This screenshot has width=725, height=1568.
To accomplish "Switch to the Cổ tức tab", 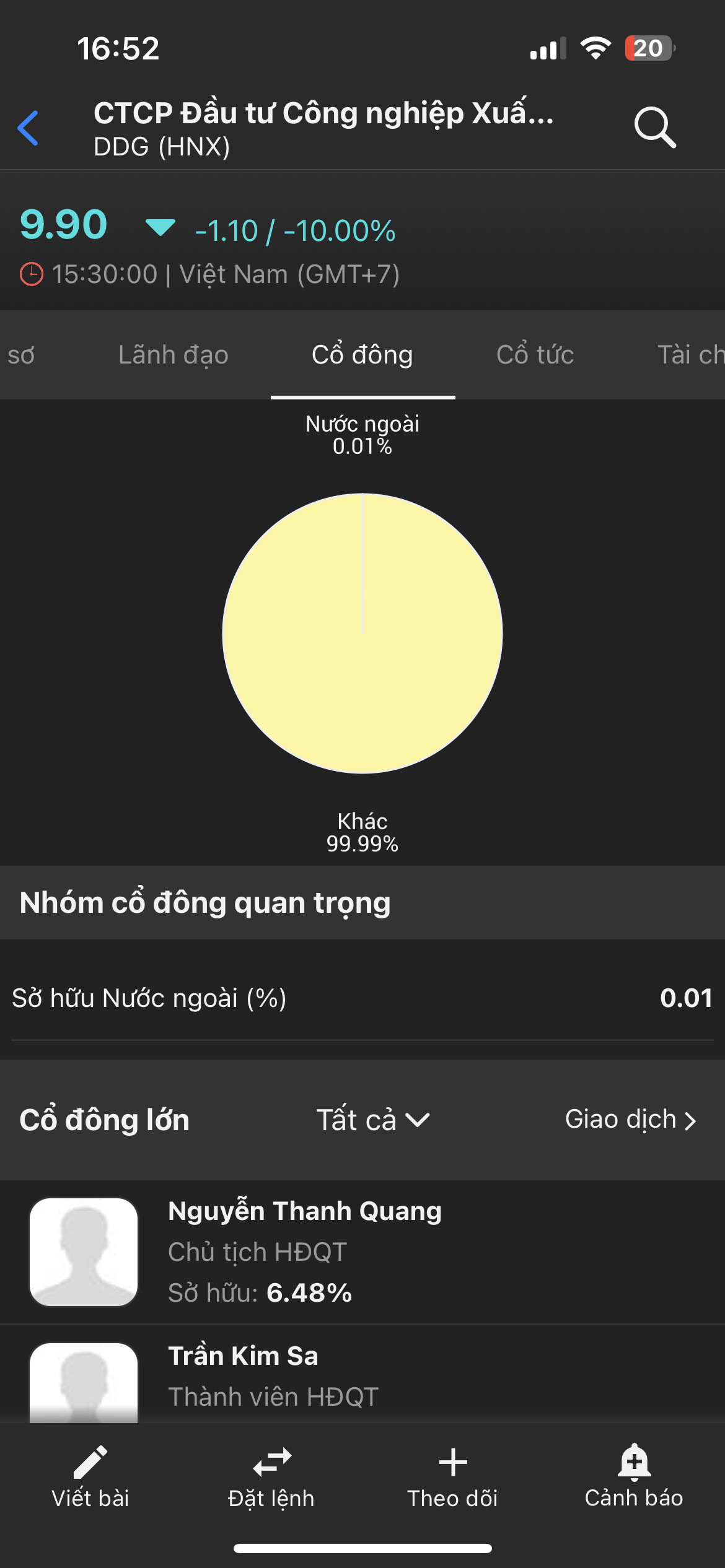I will (x=535, y=355).
